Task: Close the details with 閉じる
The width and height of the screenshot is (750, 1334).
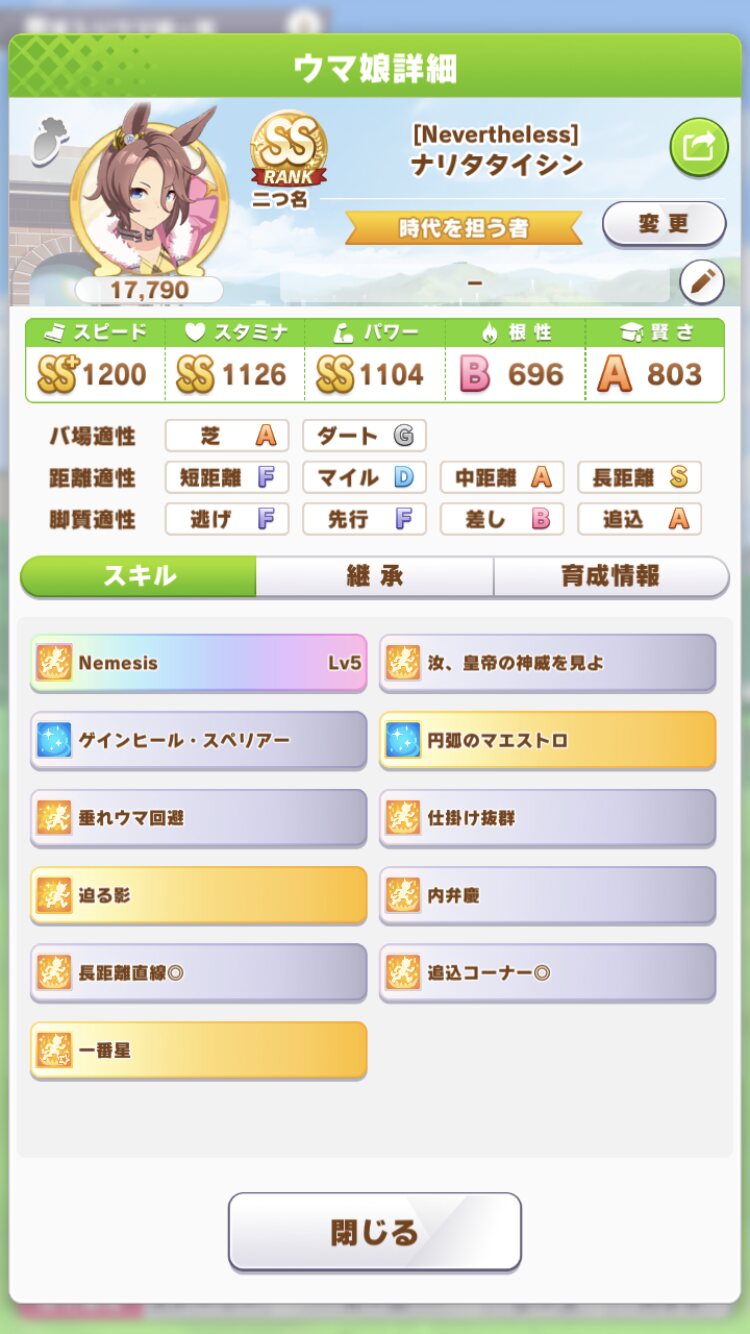Action: (x=374, y=1231)
